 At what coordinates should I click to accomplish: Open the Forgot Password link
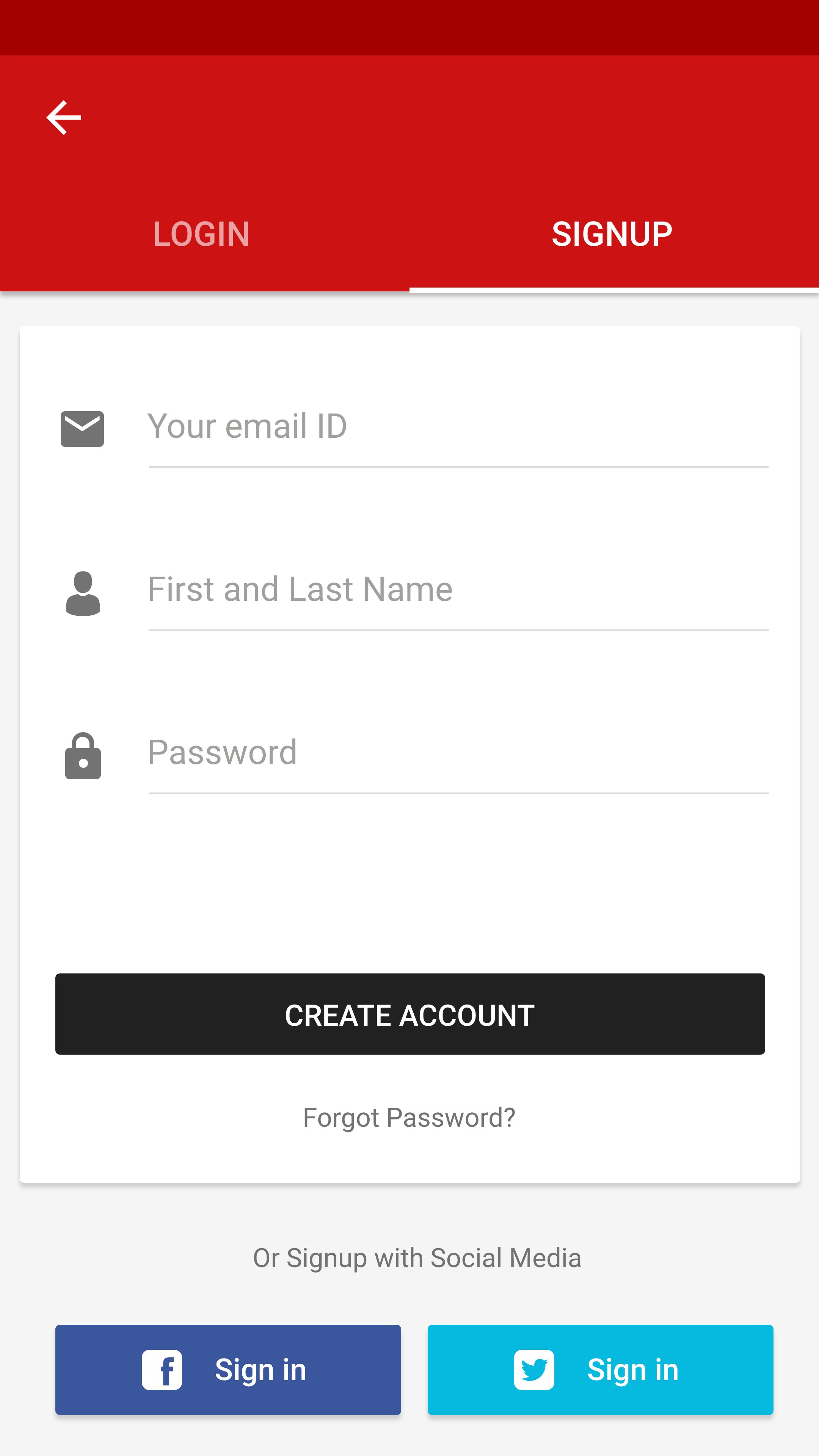coord(409,1118)
